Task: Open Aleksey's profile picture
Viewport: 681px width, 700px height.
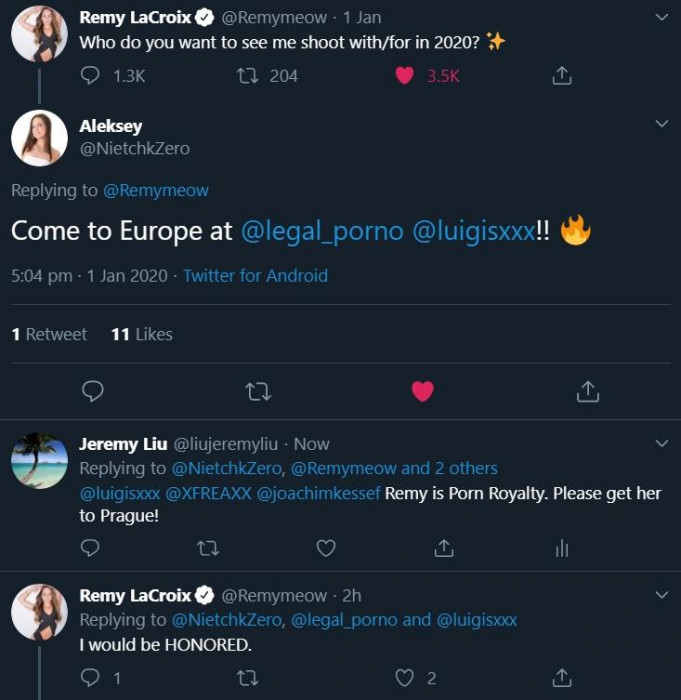Action: pyautogui.click(x=39, y=137)
